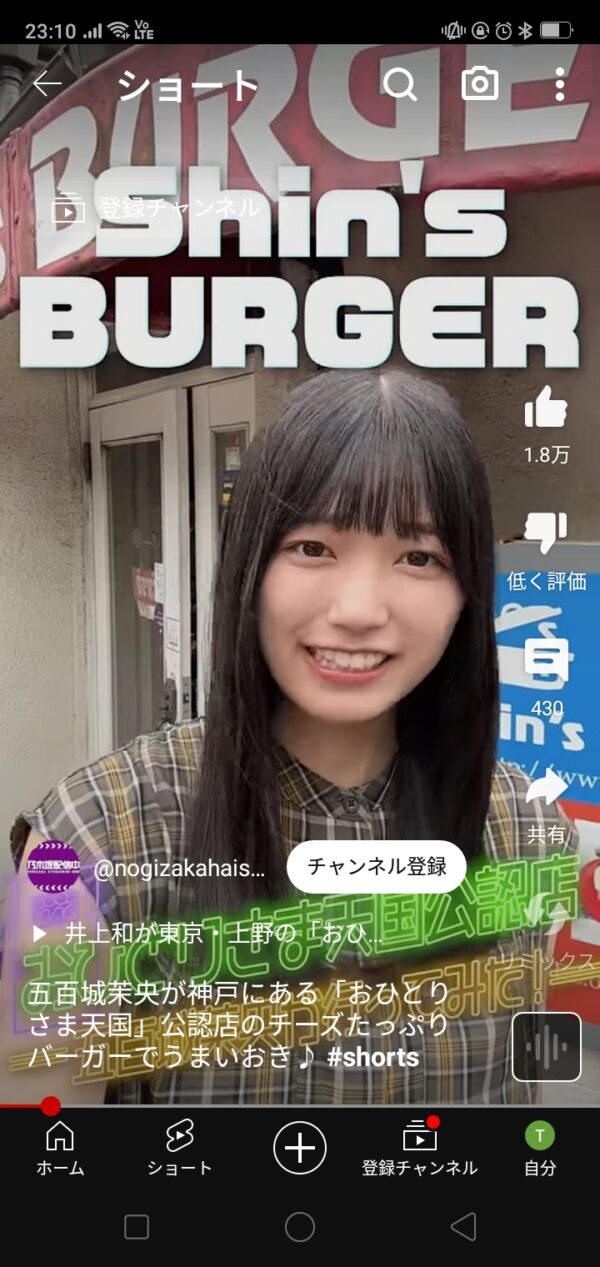Dislike the video via 低く評価
The image size is (600, 1267).
546,536
